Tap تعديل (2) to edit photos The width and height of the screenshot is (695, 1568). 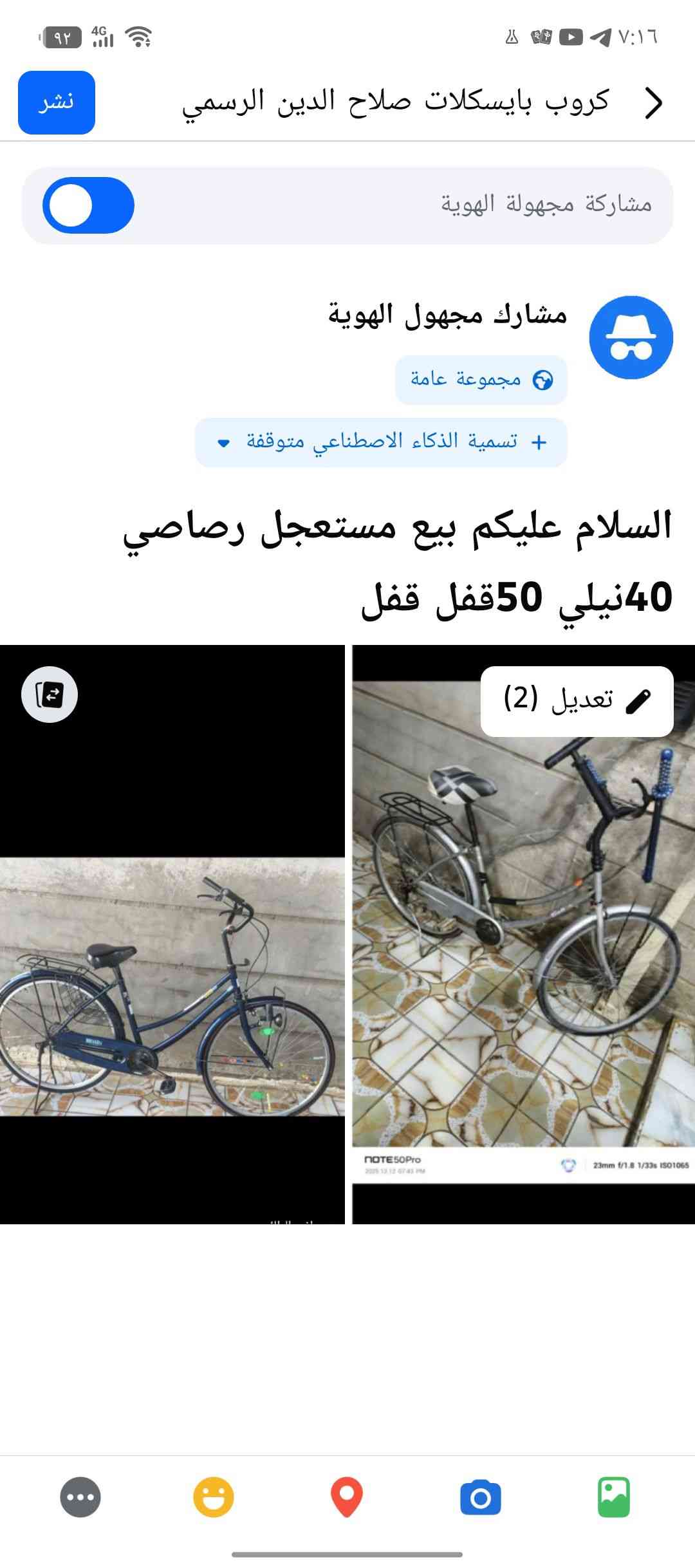[577, 701]
